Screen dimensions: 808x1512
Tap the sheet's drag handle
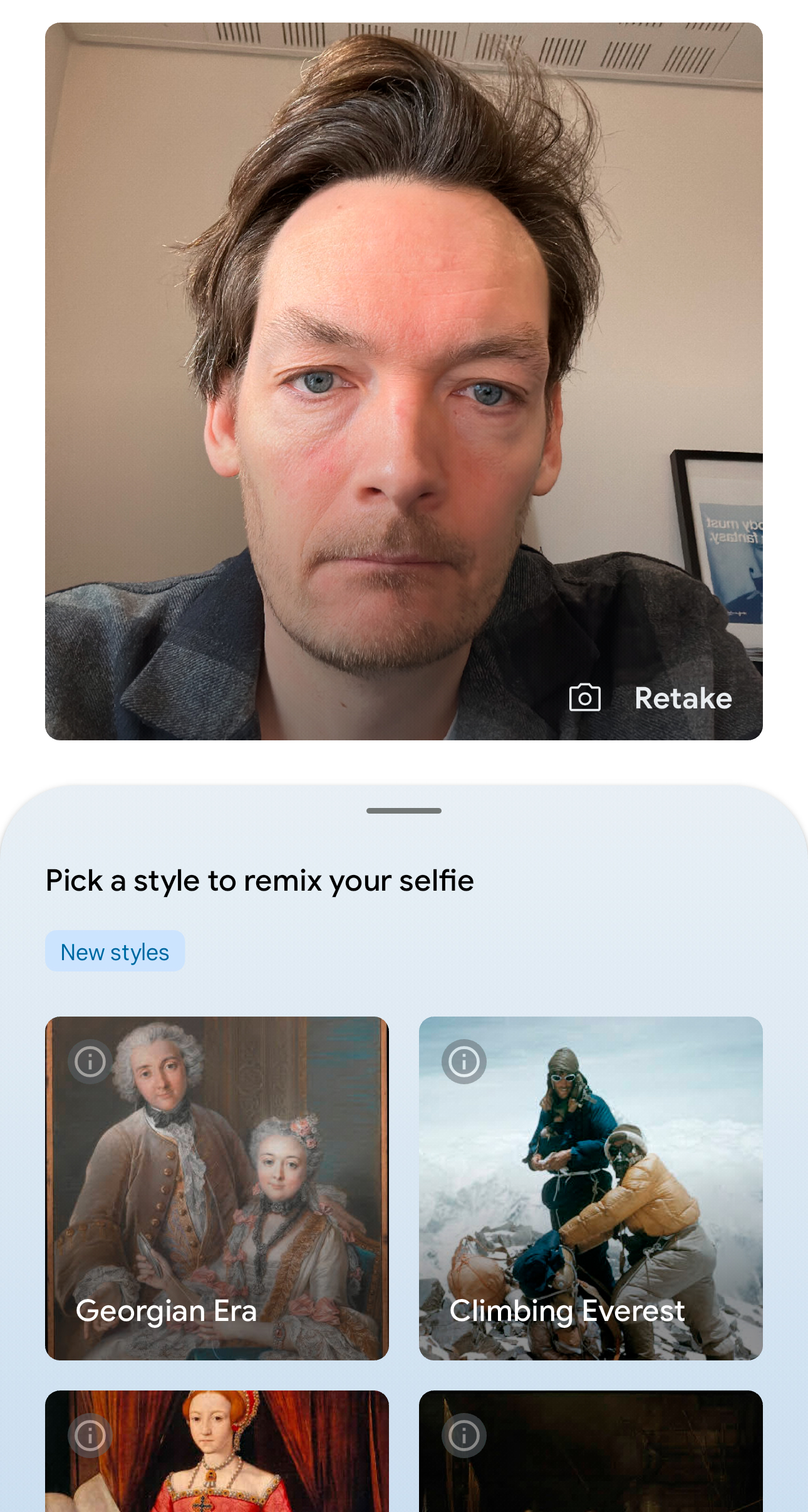pyautogui.click(x=404, y=810)
